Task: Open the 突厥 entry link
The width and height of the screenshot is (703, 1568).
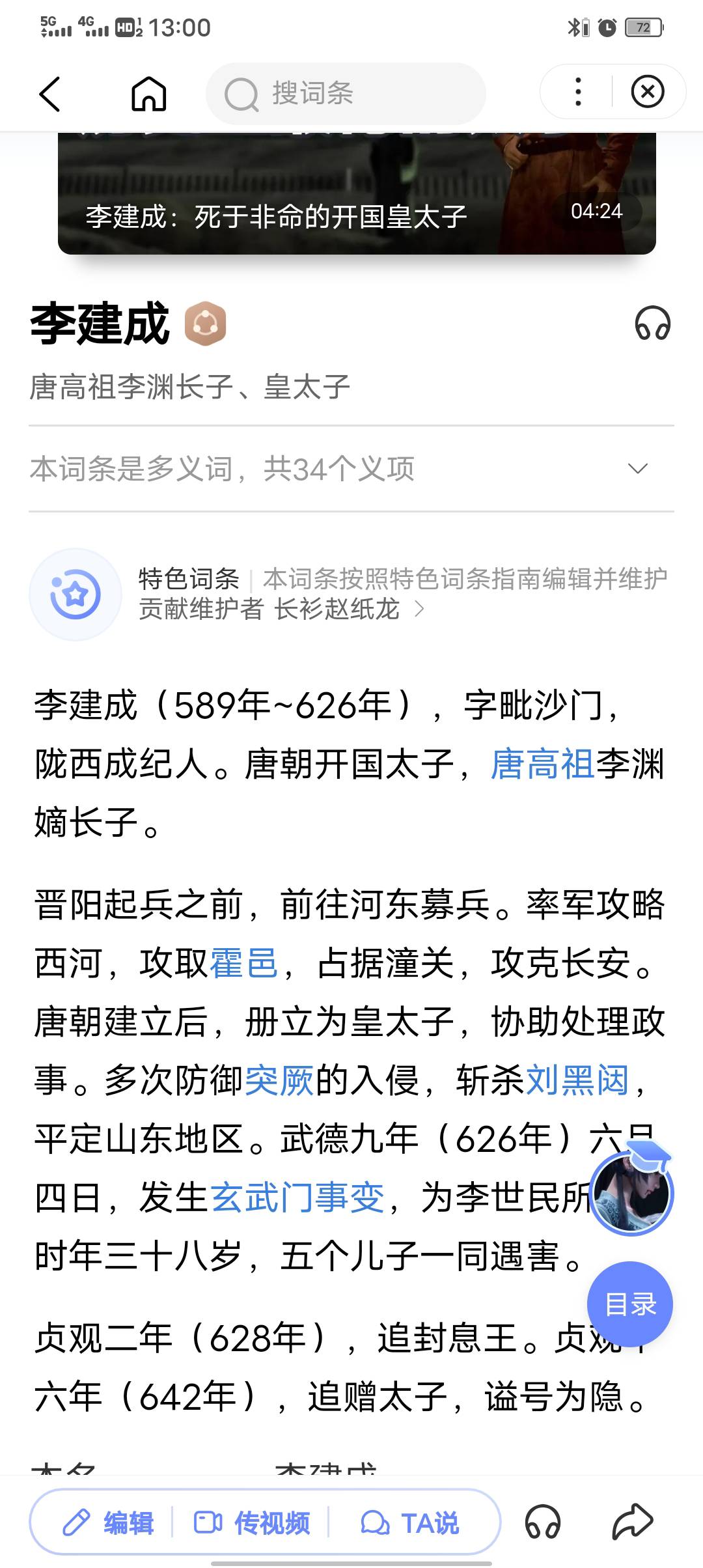Action: [279, 1080]
